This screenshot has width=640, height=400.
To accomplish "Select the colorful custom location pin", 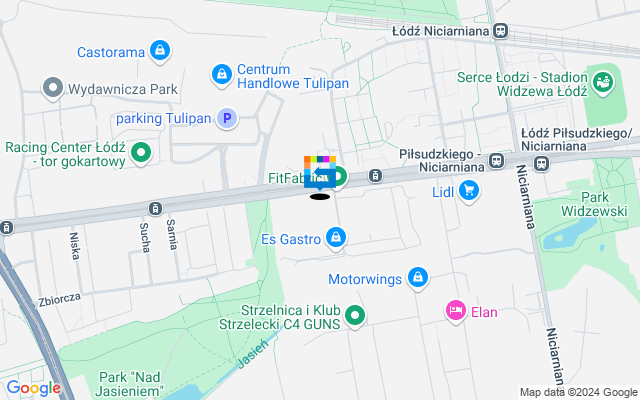I will click(319, 172).
